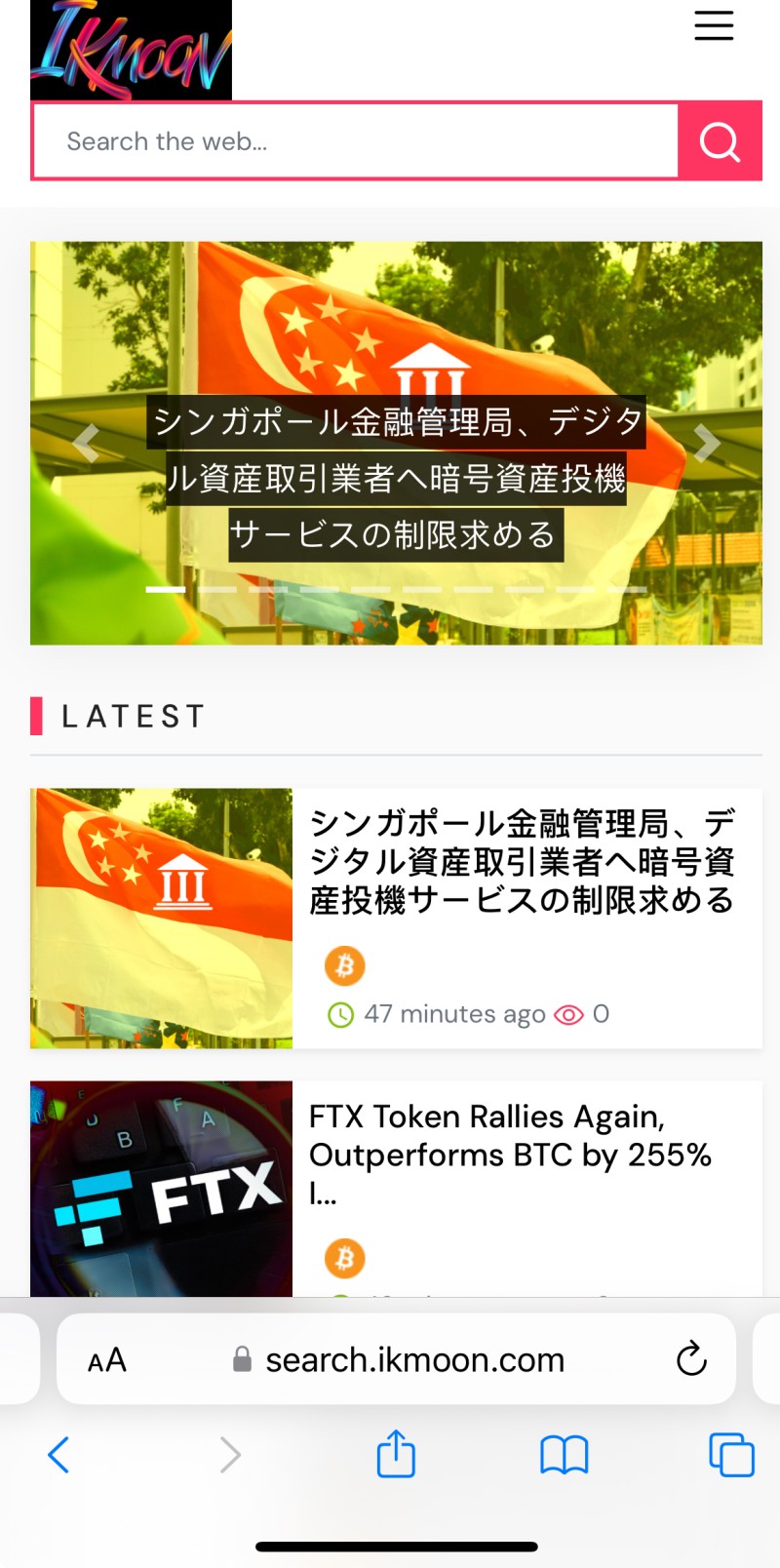The width and height of the screenshot is (780, 1568).
Task: Open the latest Singapore MAS article
Action: point(522,861)
